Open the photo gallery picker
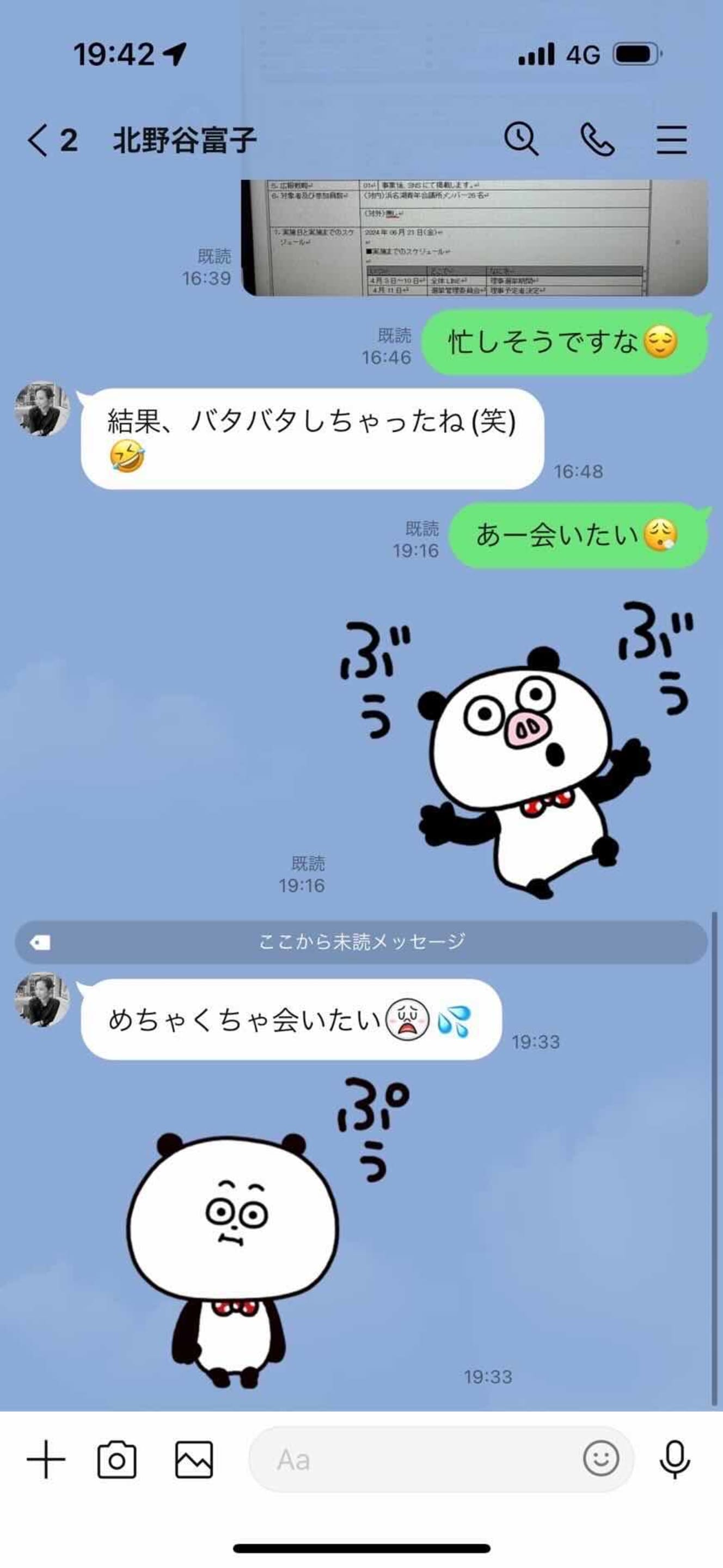Viewport: 723px width, 1568px height. pyautogui.click(x=194, y=1460)
